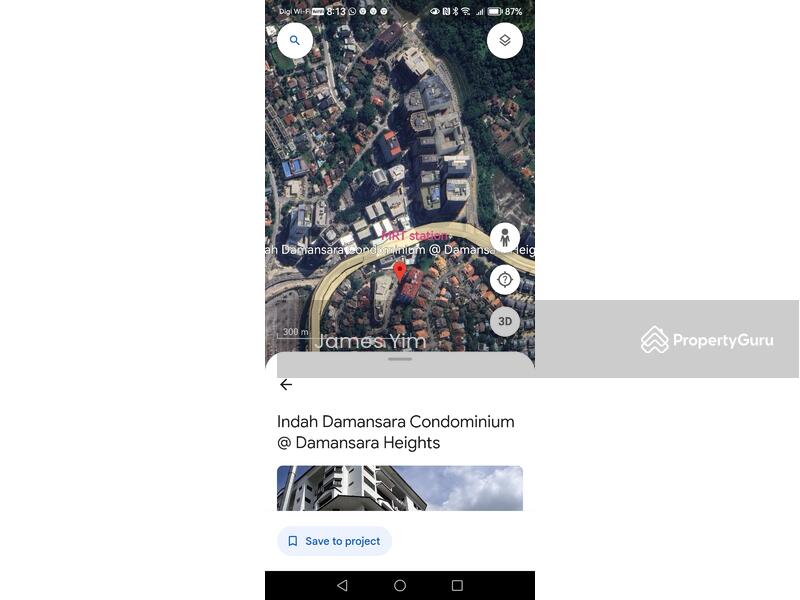Tap the my location compass button
The image size is (800, 600).
click(505, 280)
